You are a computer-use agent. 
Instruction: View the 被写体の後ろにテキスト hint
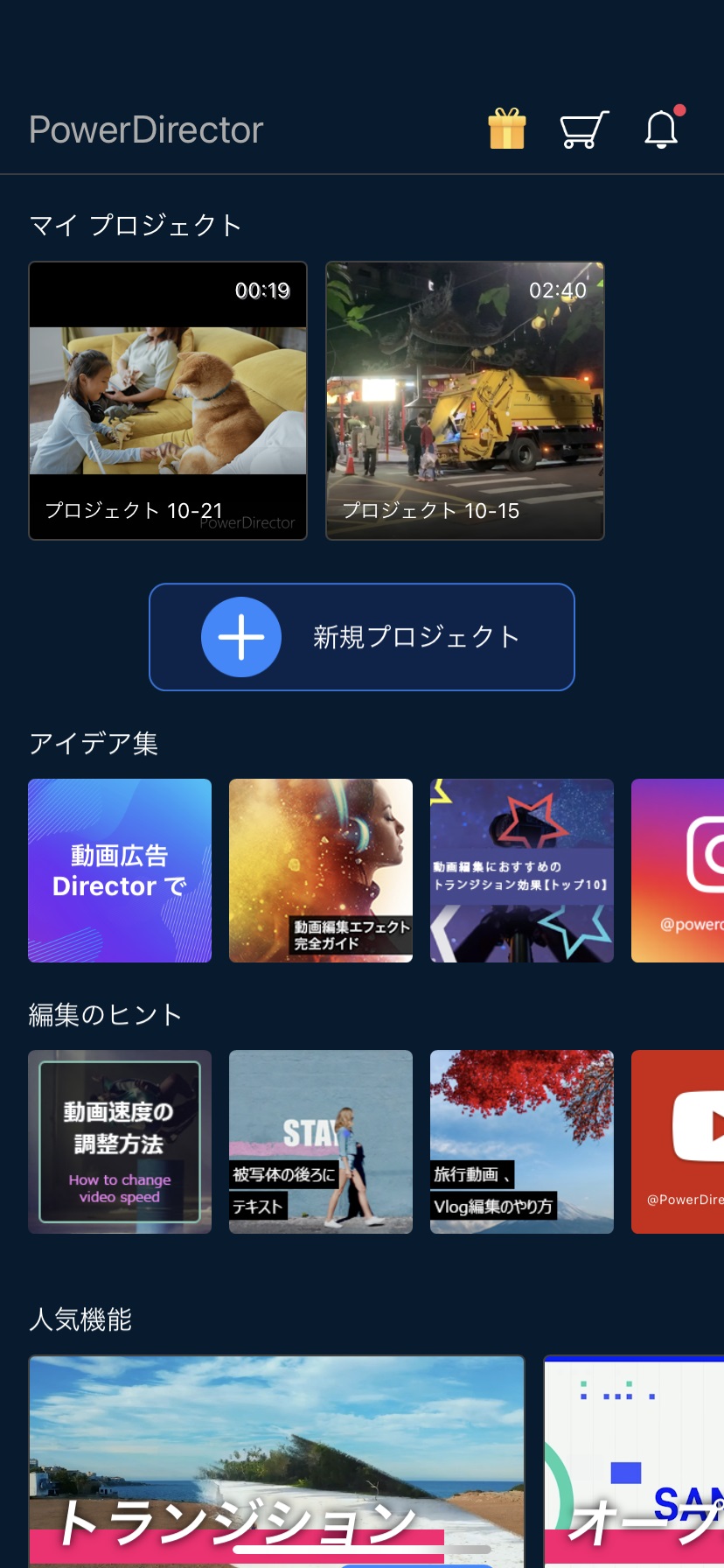click(x=321, y=1142)
